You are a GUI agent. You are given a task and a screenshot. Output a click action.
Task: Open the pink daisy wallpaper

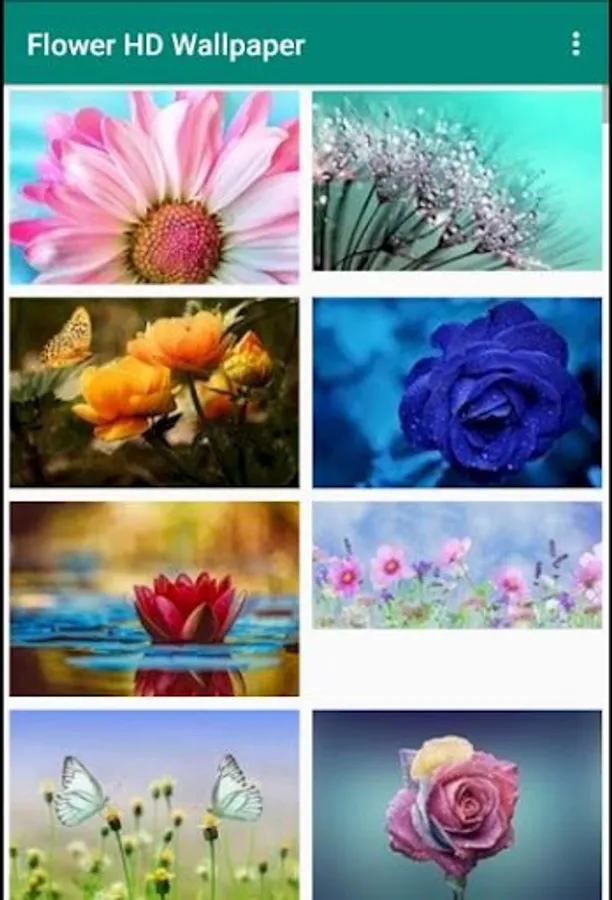tap(155, 188)
